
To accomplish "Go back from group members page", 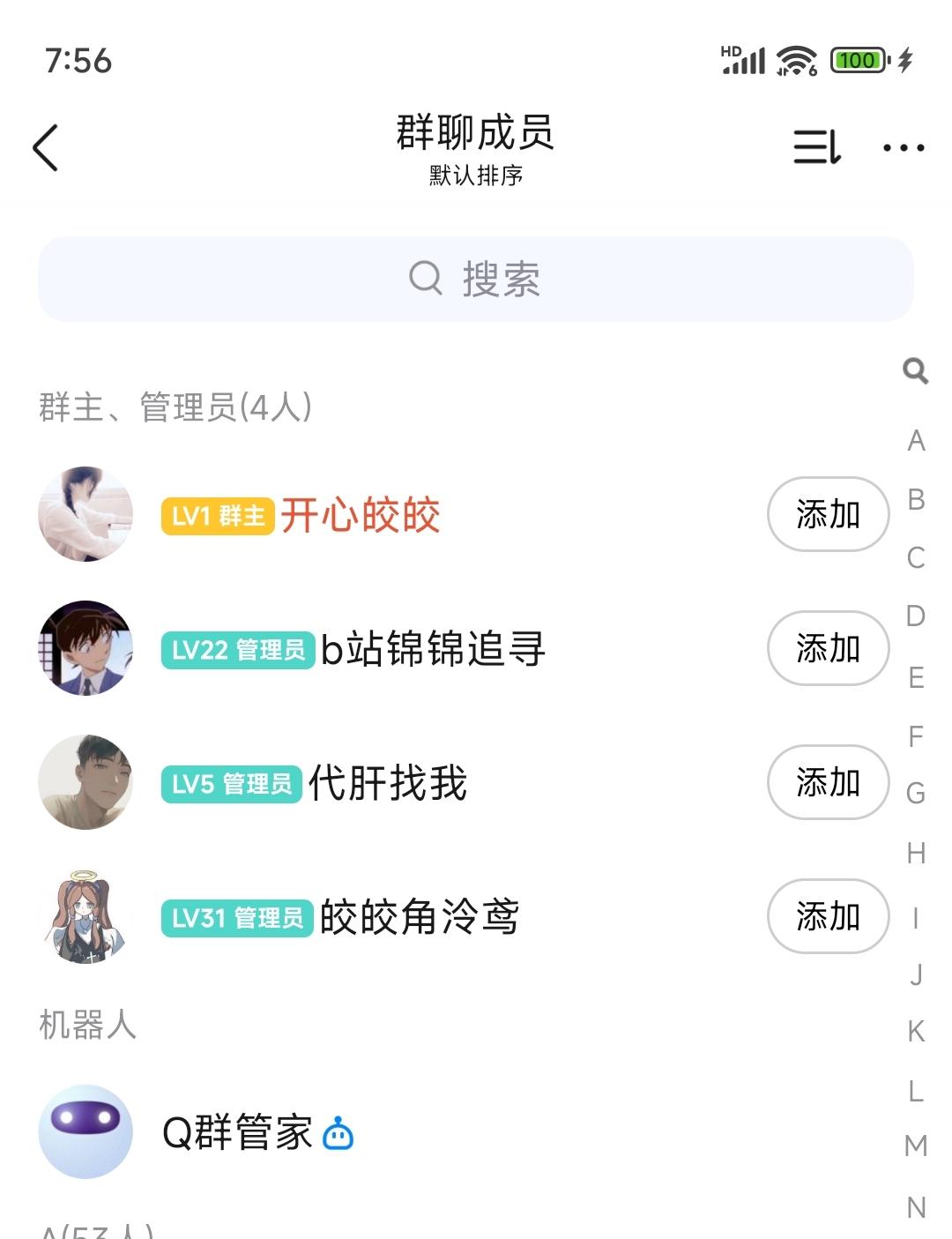I will pyautogui.click(x=46, y=147).
